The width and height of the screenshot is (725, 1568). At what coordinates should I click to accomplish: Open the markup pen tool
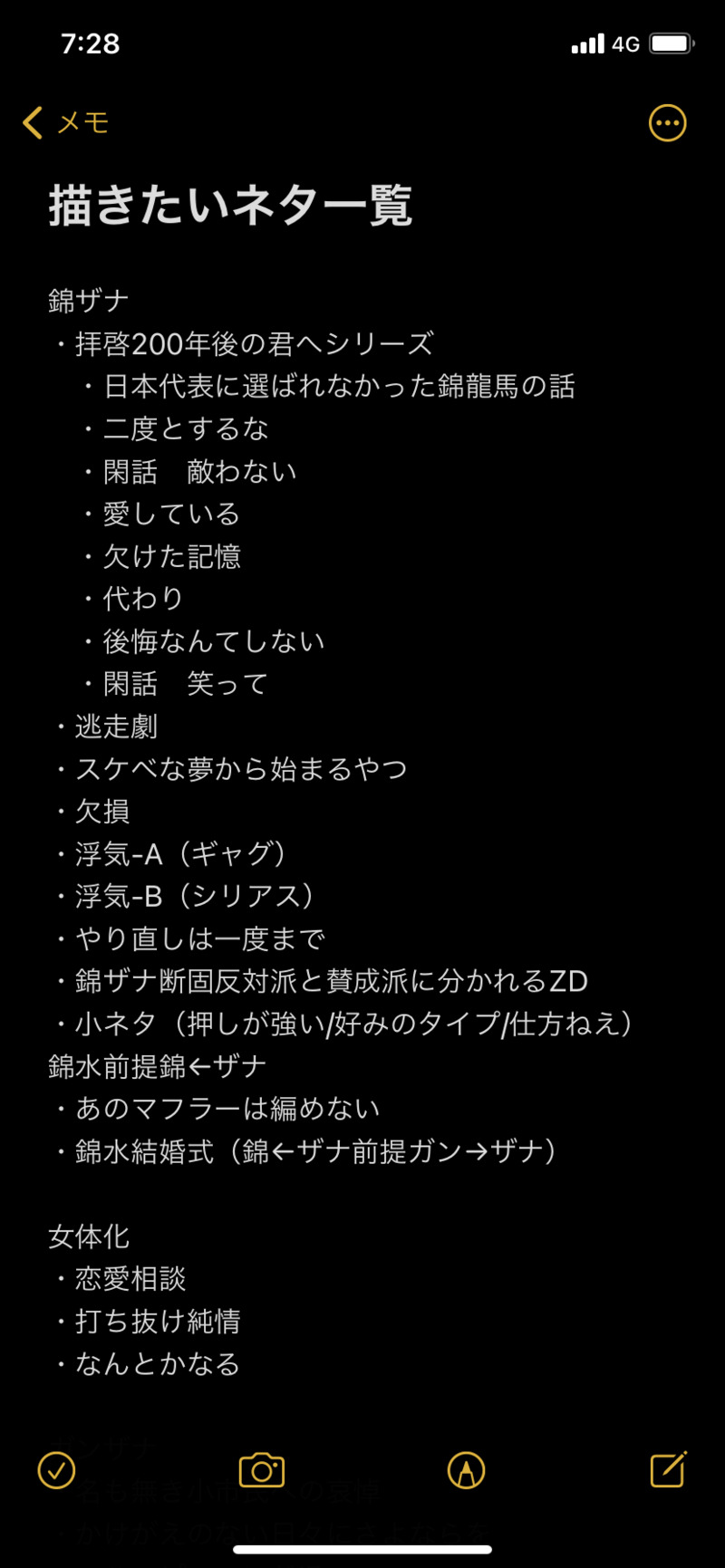(x=466, y=1469)
